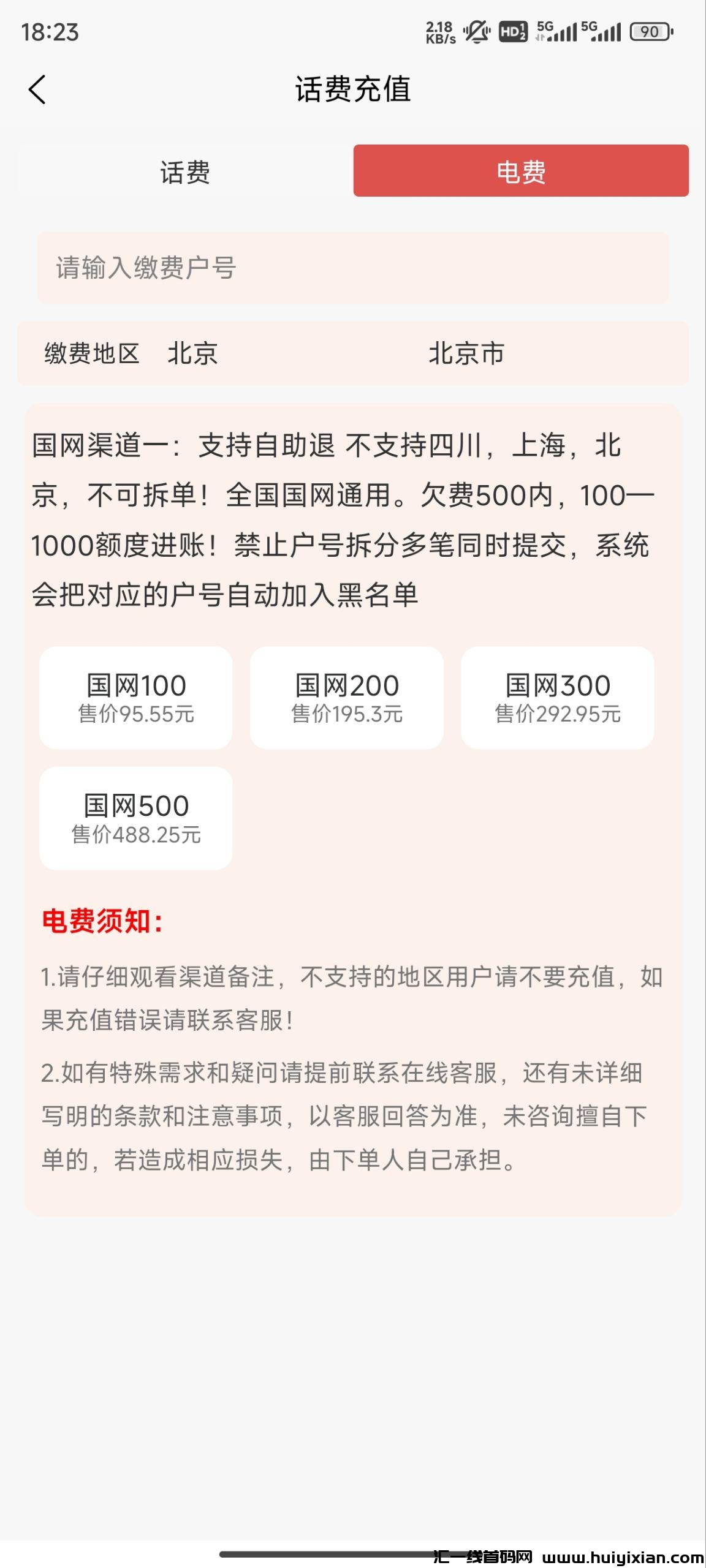Tap the back arrow to leave 话费充值
The width and height of the screenshot is (706, 1568).
pos(38,89)
